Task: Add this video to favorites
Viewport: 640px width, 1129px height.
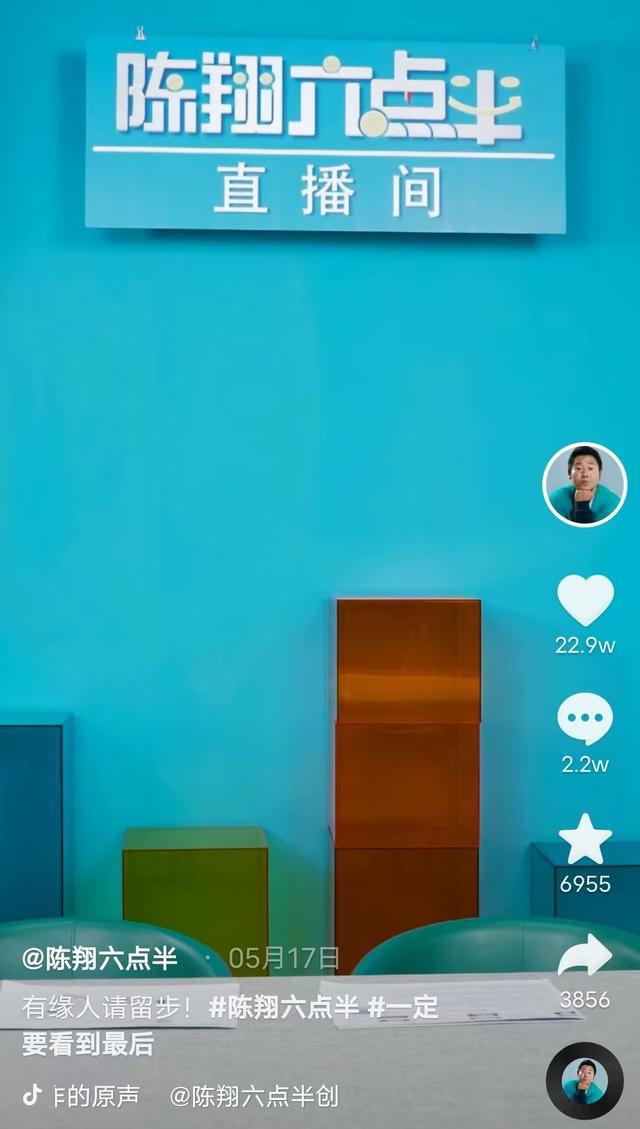Action: [585, 839]
